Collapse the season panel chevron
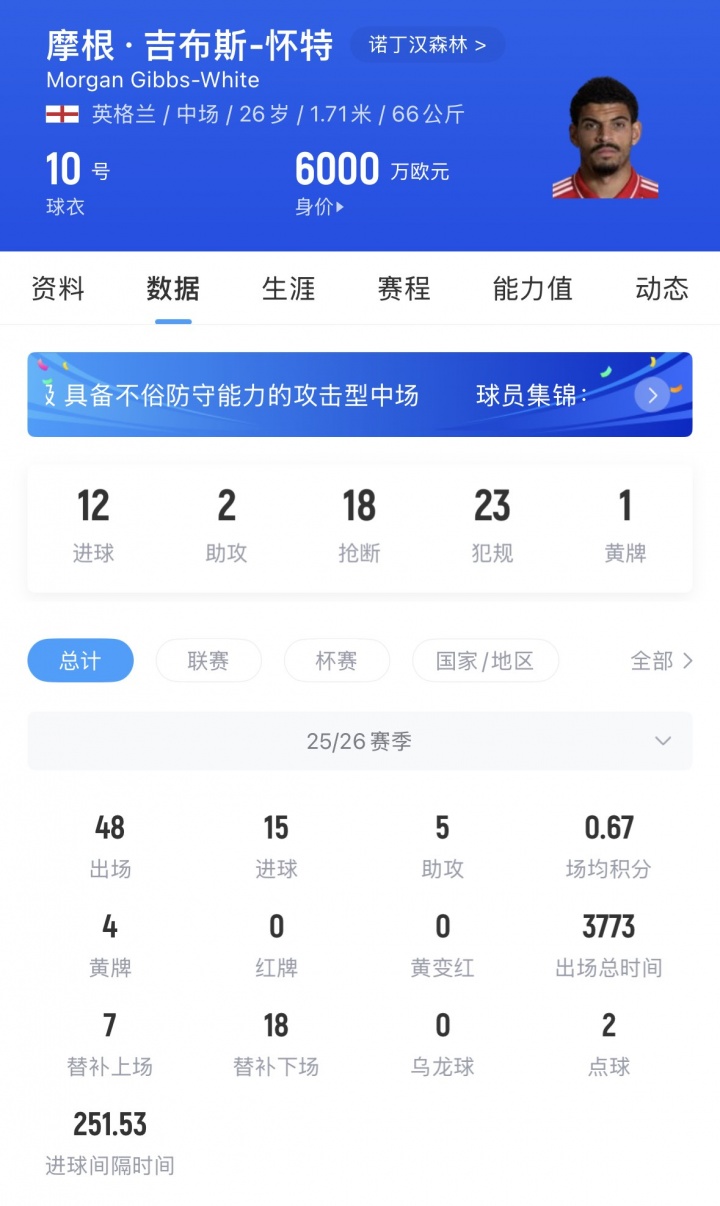 pos(662,741)
